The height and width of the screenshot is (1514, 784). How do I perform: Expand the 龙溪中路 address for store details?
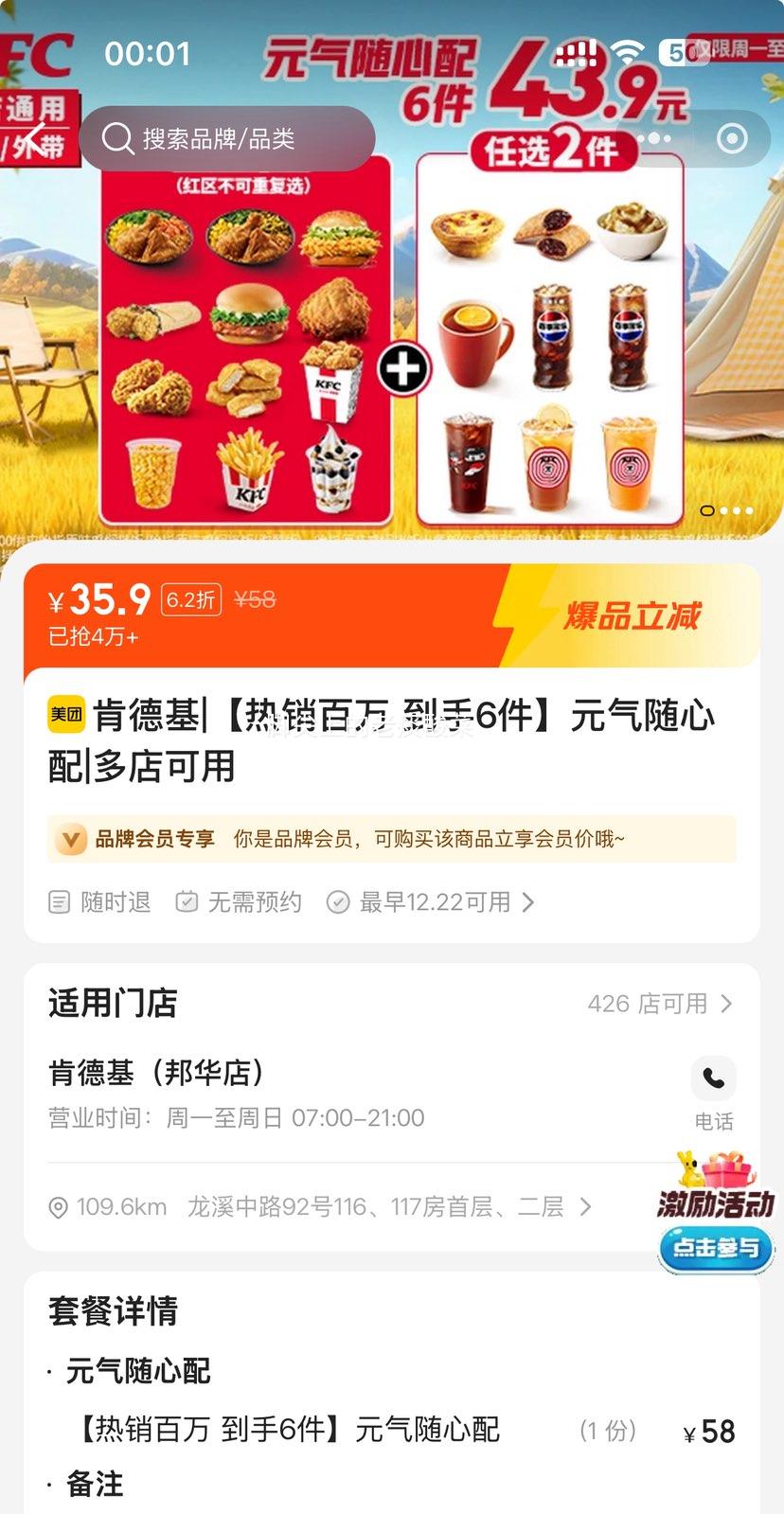point(585,1207)
